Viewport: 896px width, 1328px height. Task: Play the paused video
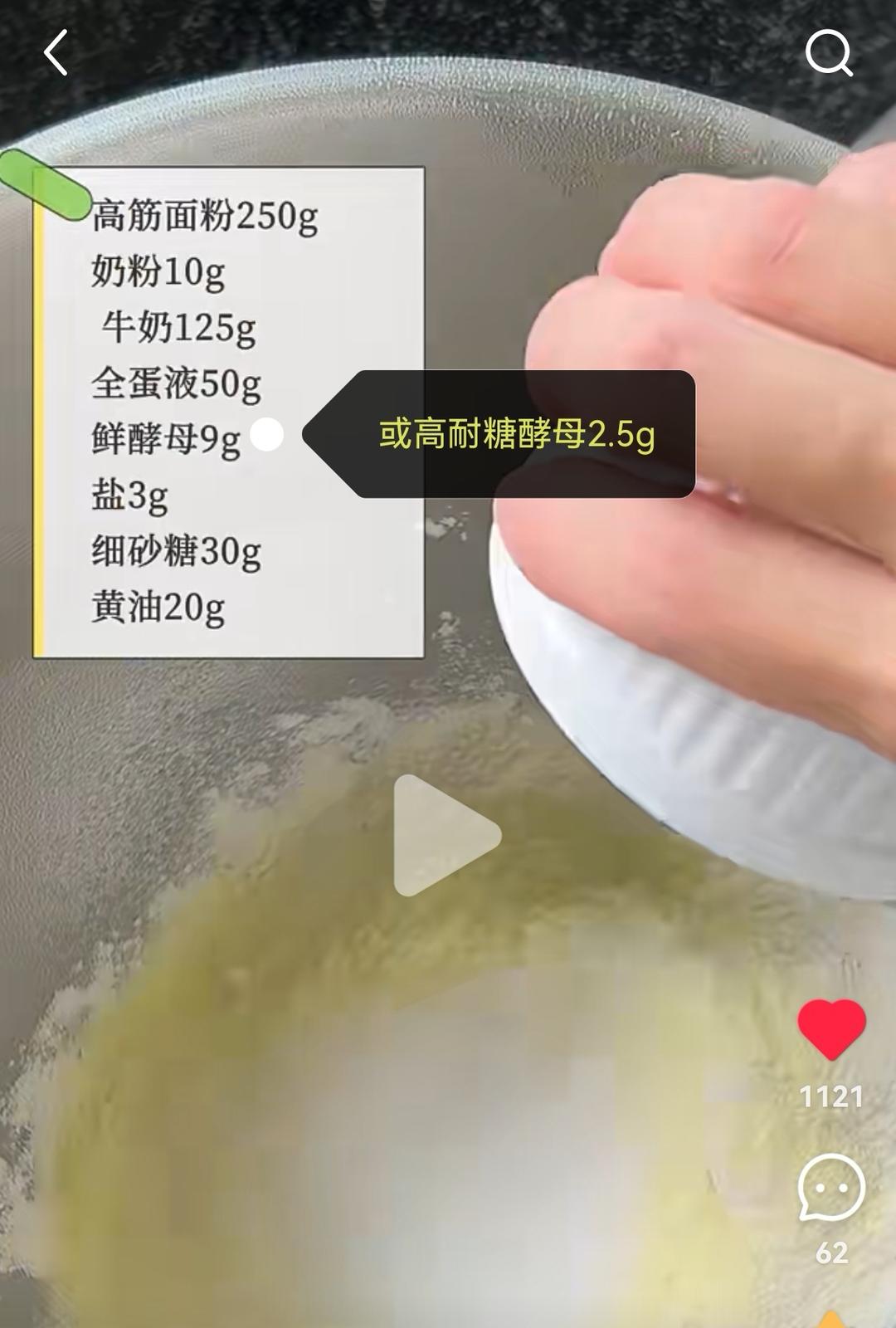pos(447,836)
